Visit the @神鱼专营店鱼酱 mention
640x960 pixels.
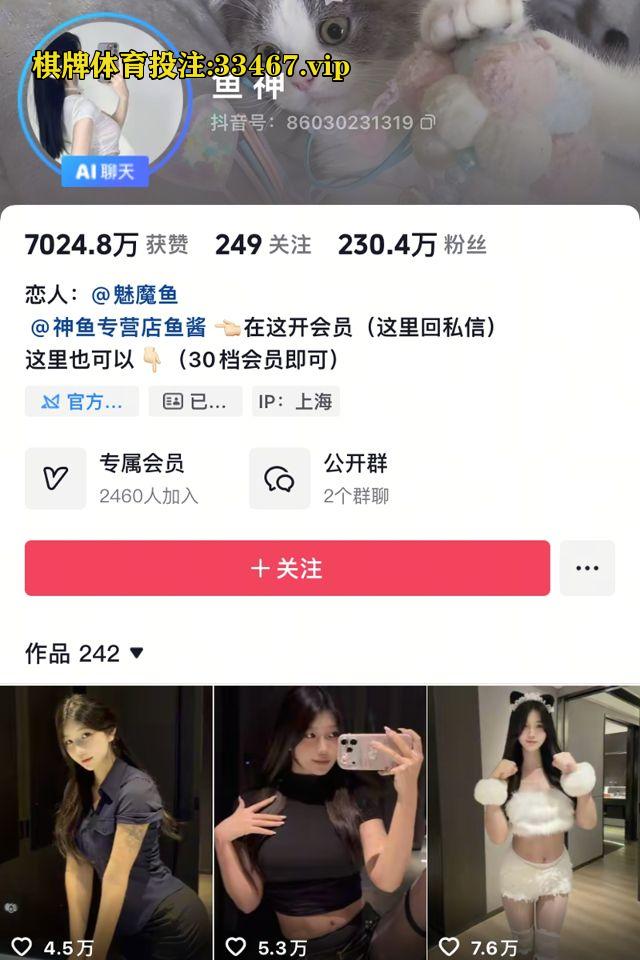coord(118,327)
